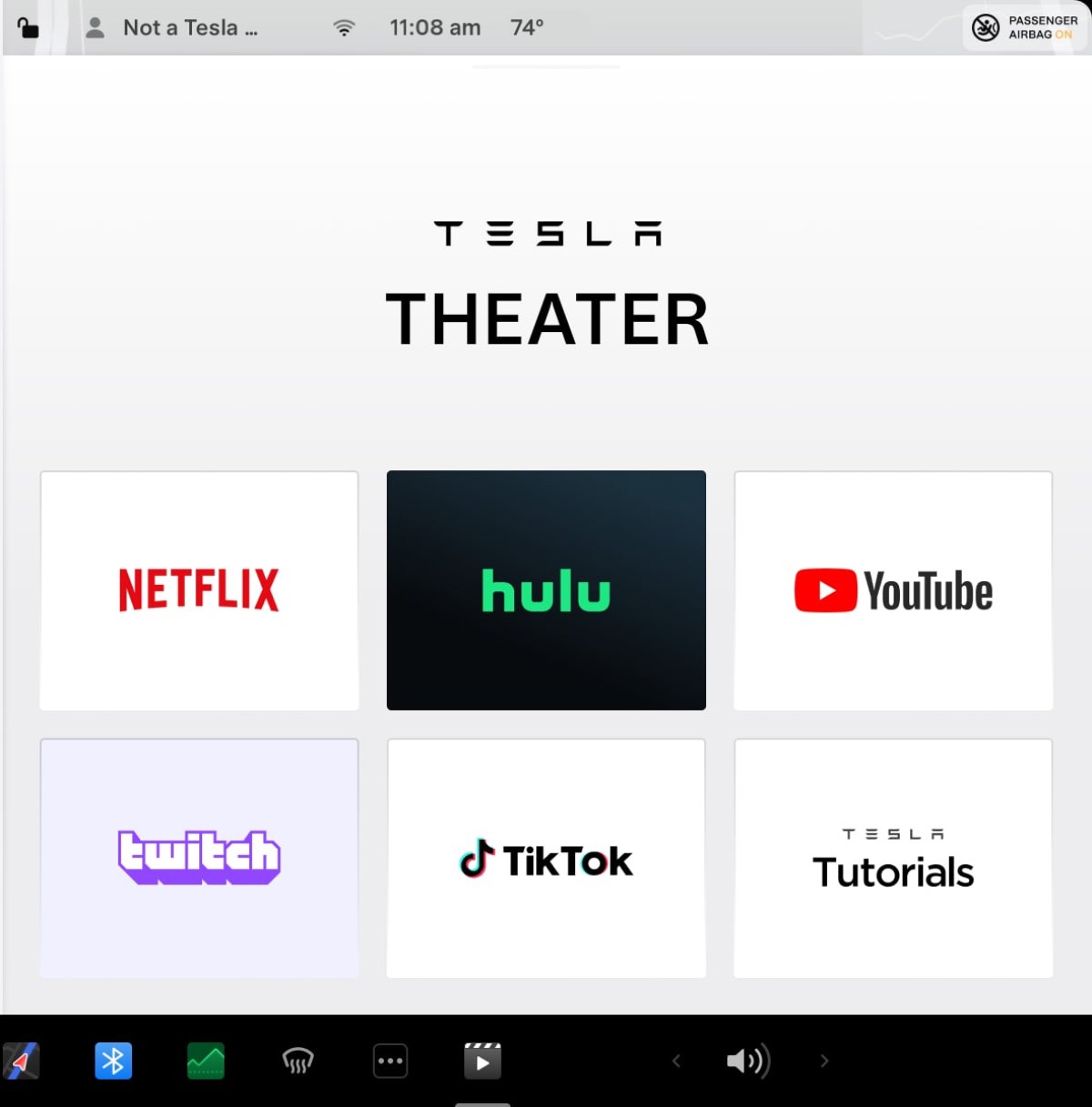Open the Netflix tile
This screenshot has height=1107, width=1092.
pos(199,590)
